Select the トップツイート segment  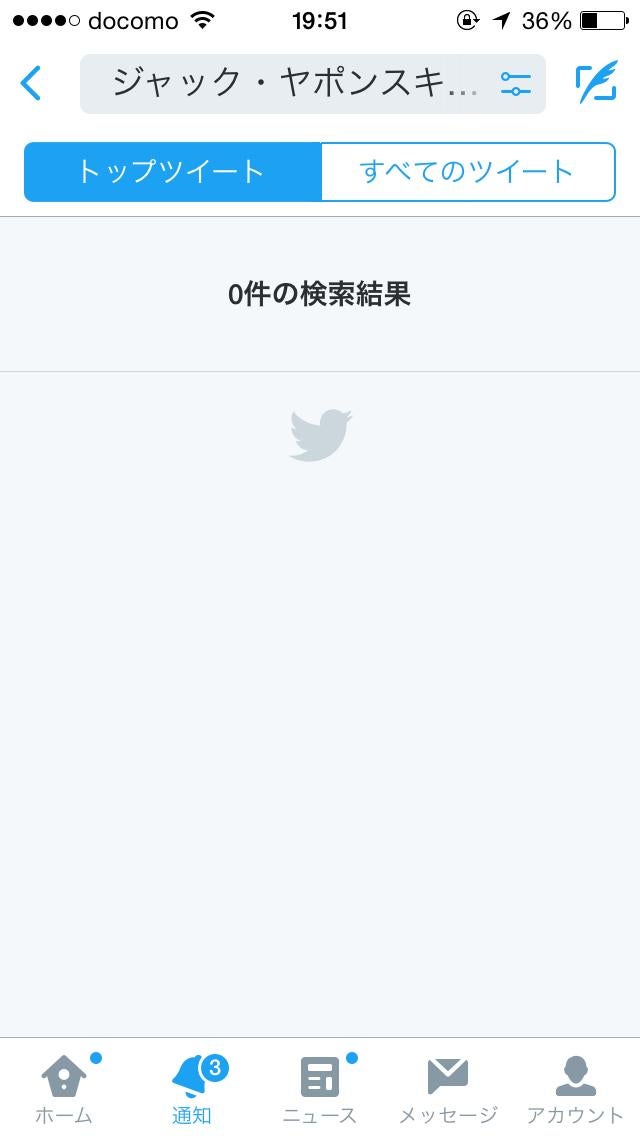point(172,172)
